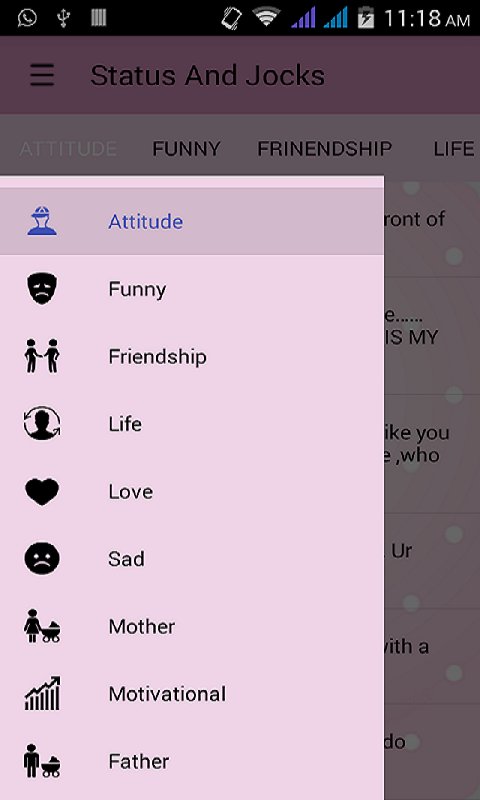
Task: Switch to the FRINENDSHIP tab
Action: tap(324, 148)
